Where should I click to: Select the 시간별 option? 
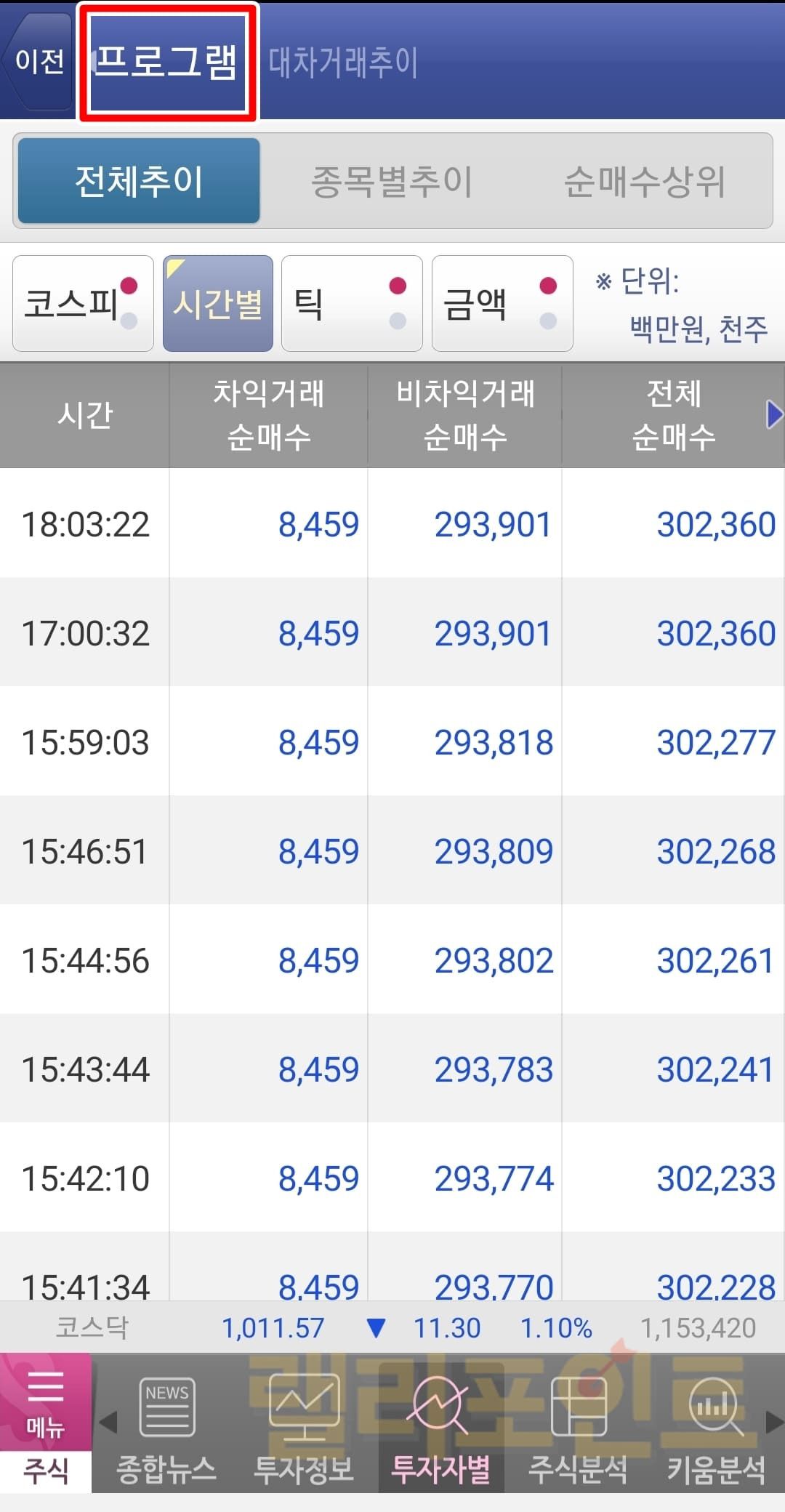pyautogui.click(x=217, y=303)
